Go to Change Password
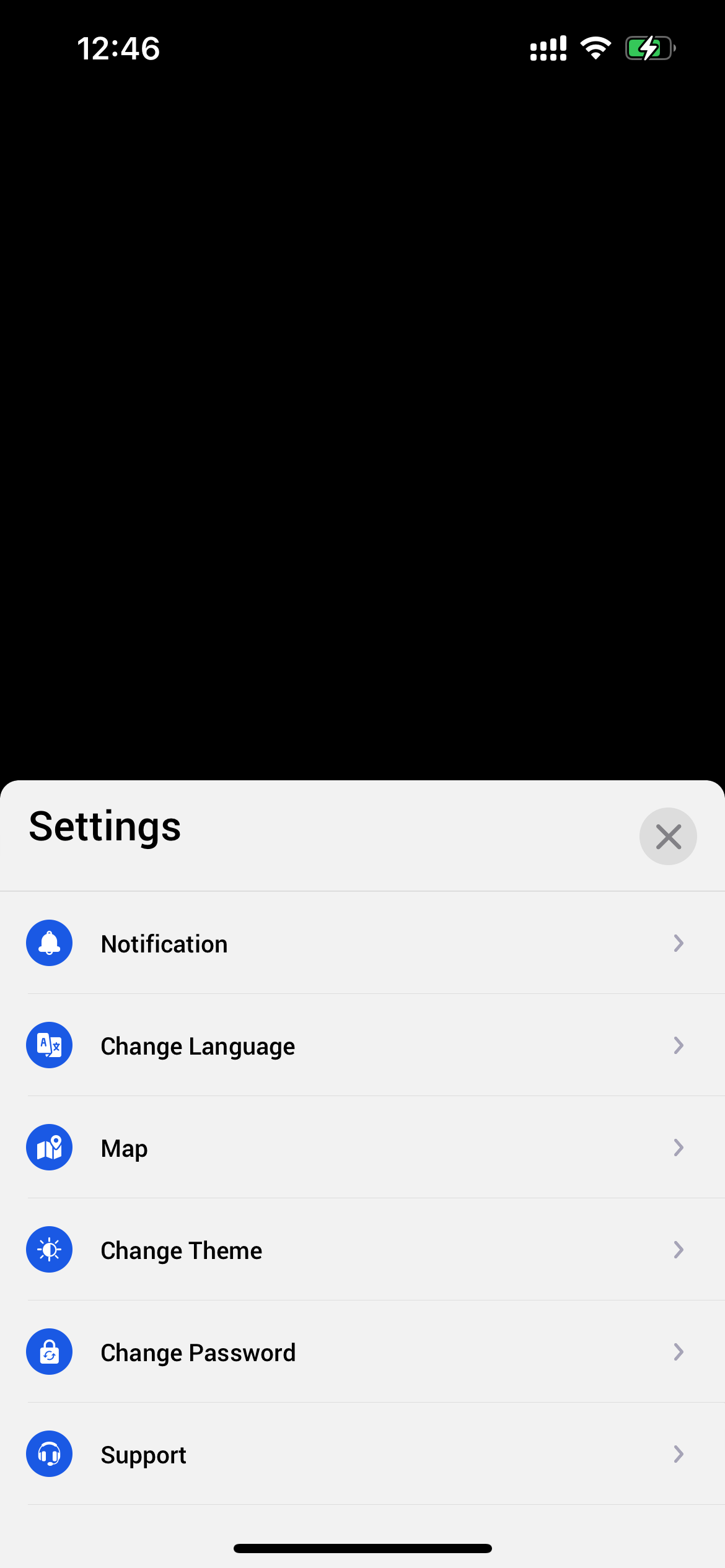 [362, 1352]
